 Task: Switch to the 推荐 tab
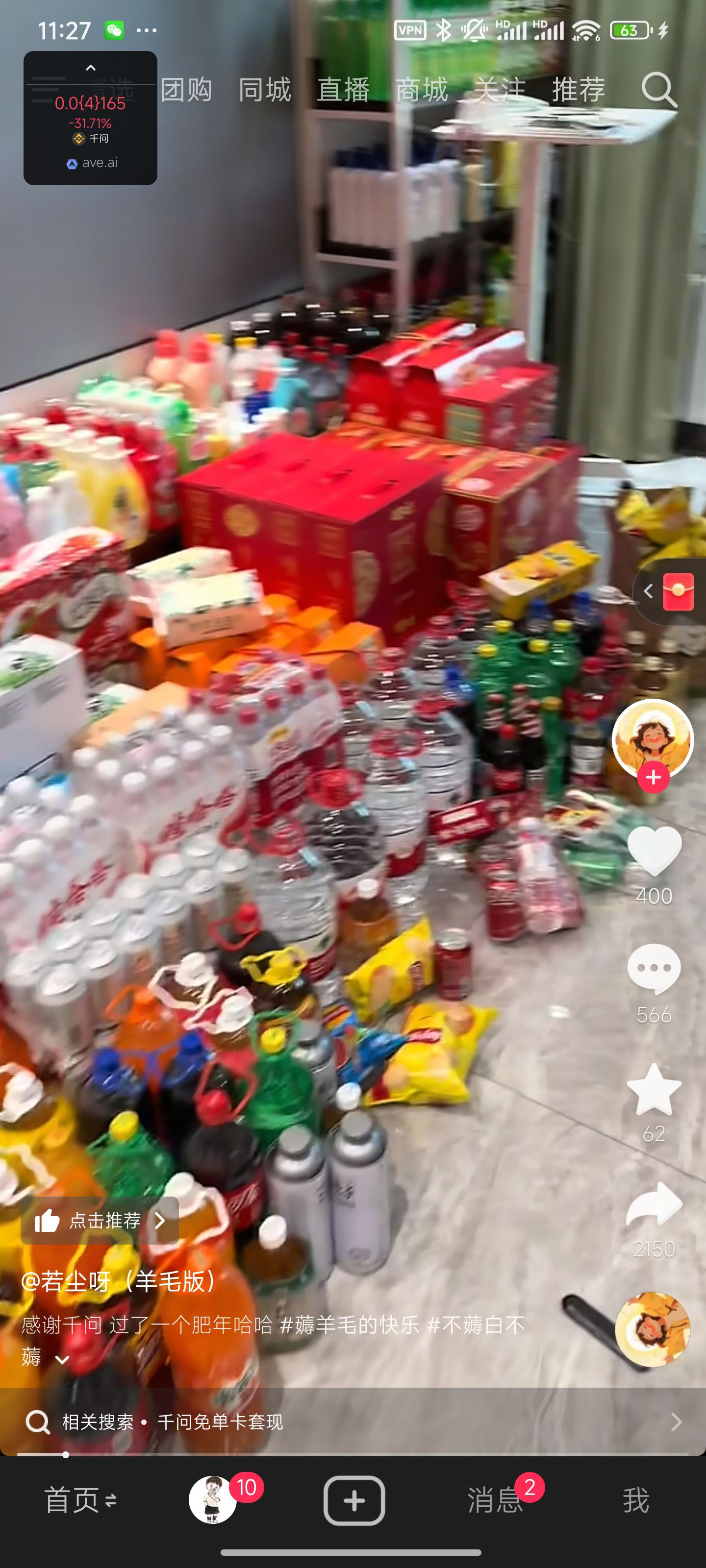pyautogui.click(x=578, y=90)
